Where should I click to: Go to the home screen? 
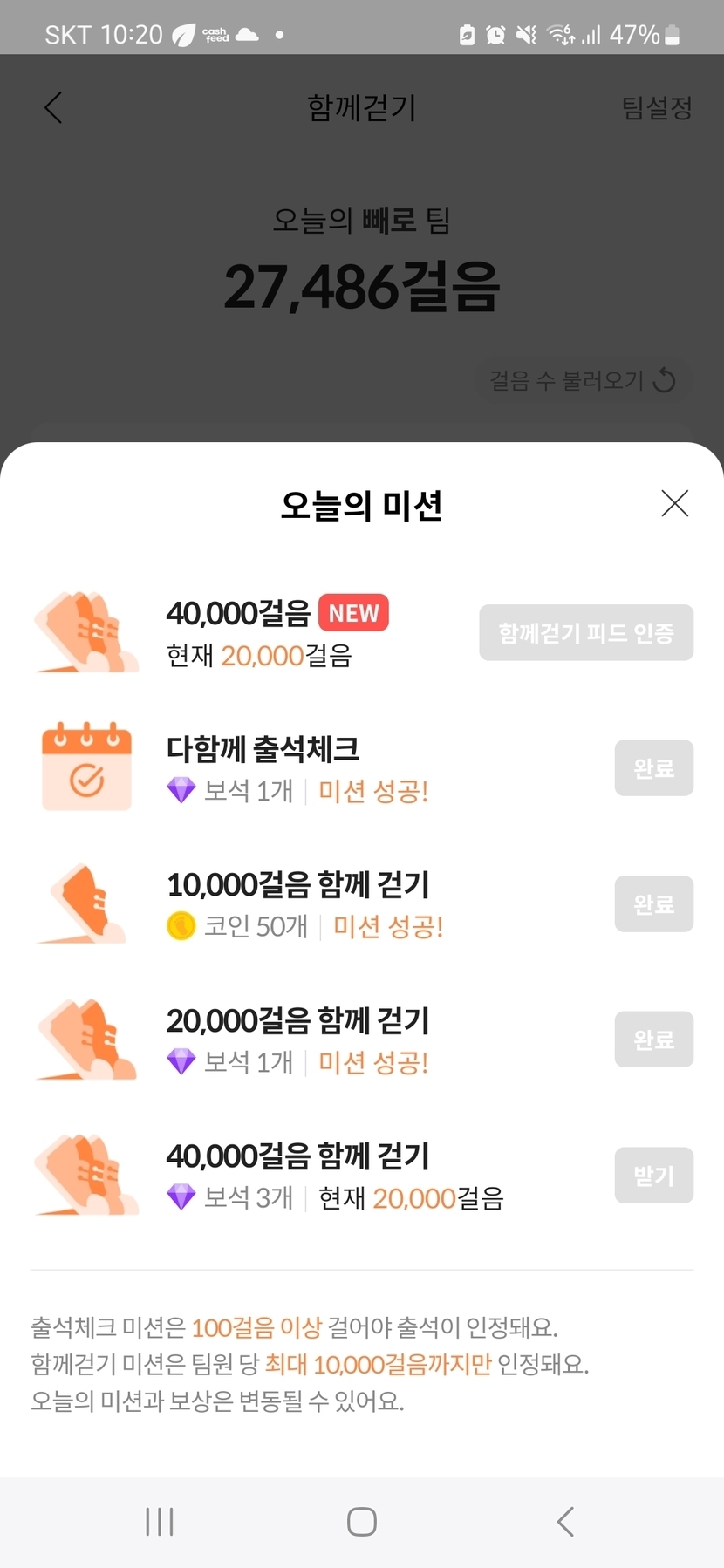tap(361, 1521)
